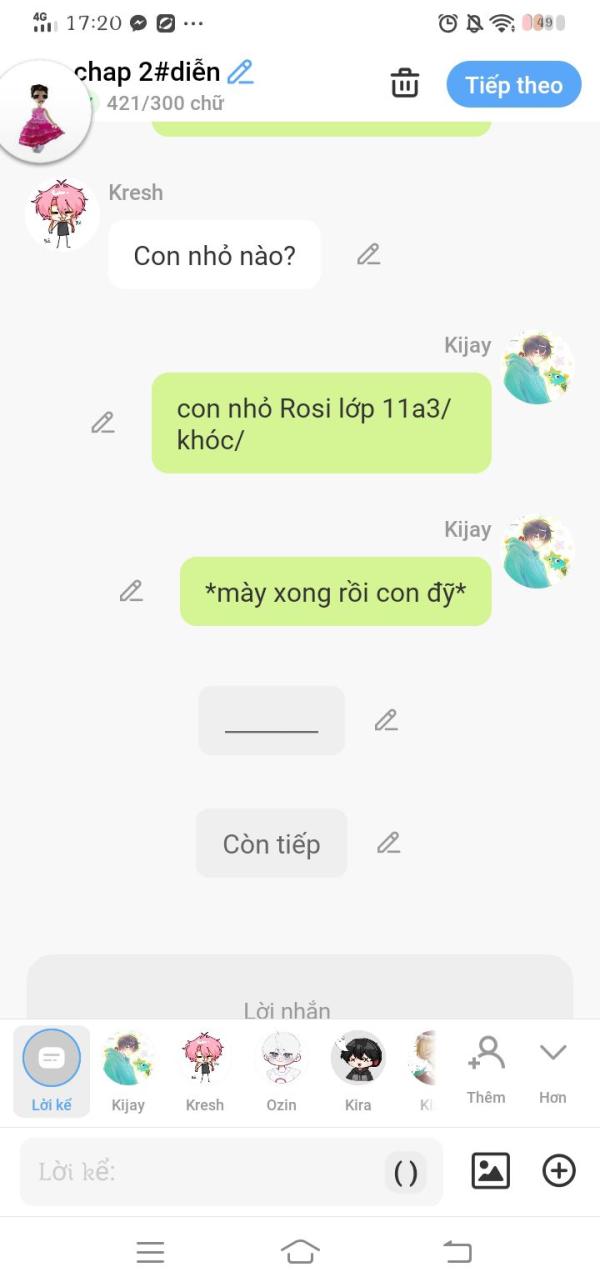600x1287 pixels.
Task: Edit the message 'Con nhỏ nào?'
Action: click(368, 255)
